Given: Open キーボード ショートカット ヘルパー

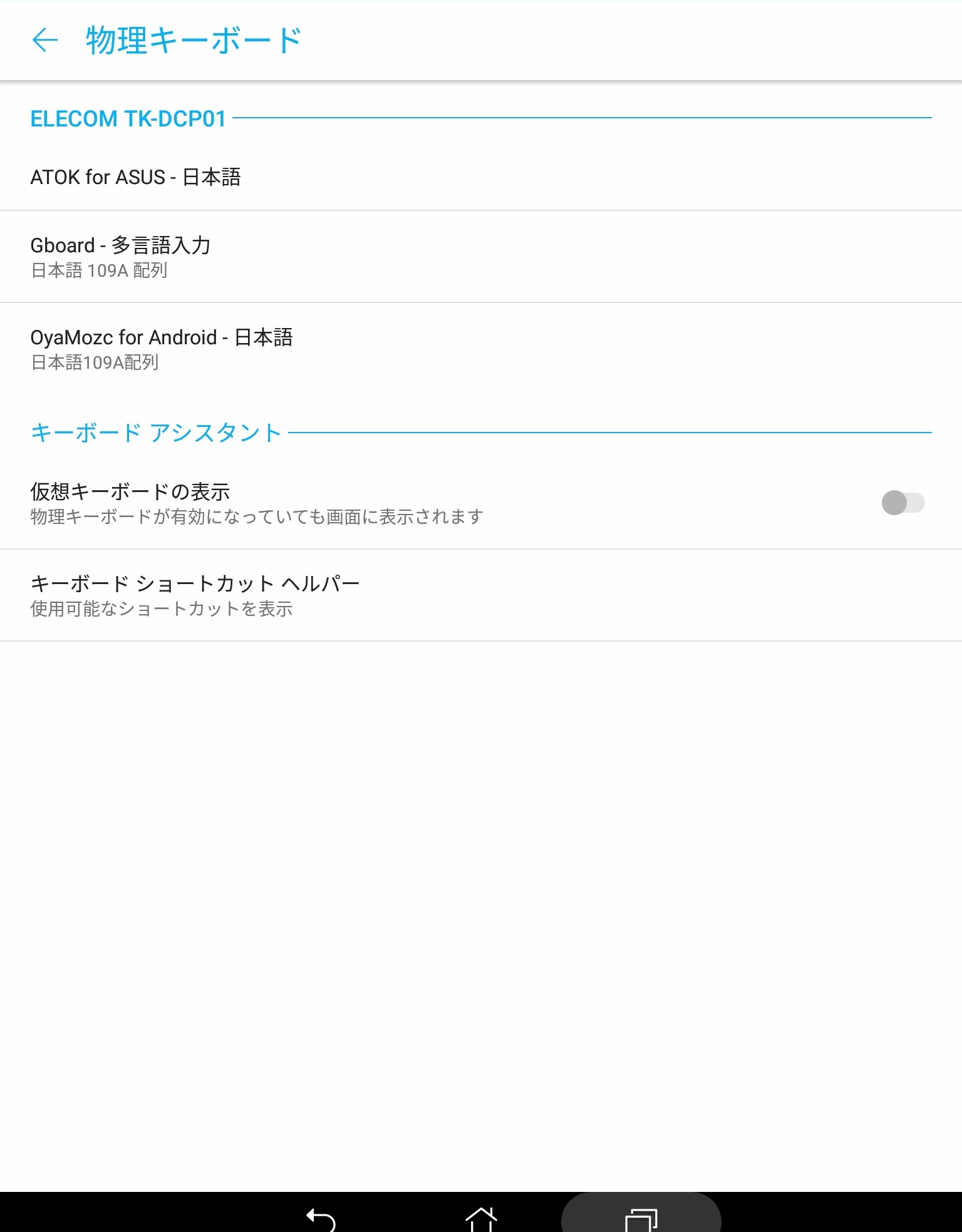Looking at the screenshot, I should click(195, 595).
